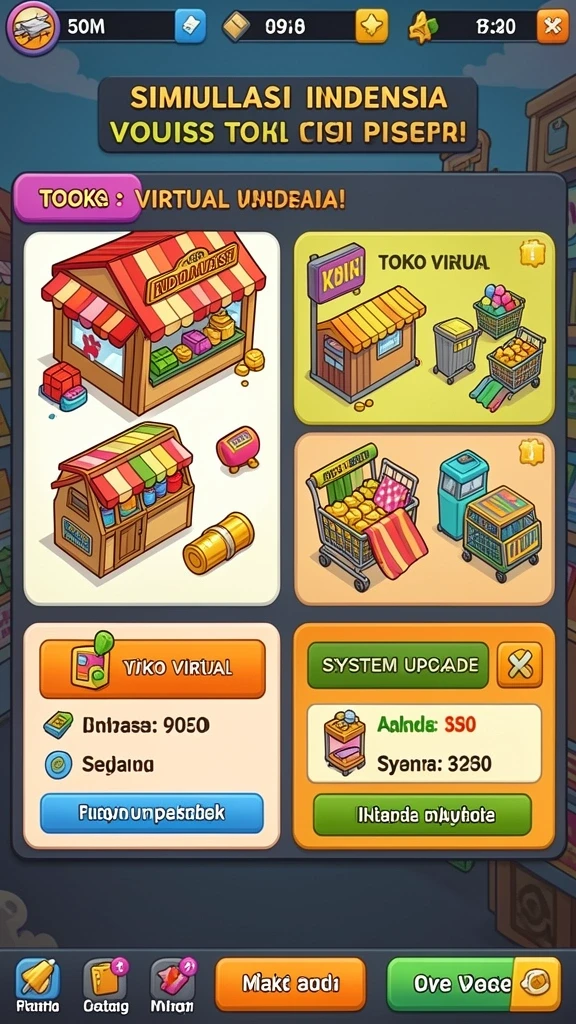Tap the green Ove Vege button
Image resolution: width=576 pixels, height=1024 pixels.
(474, 984)
